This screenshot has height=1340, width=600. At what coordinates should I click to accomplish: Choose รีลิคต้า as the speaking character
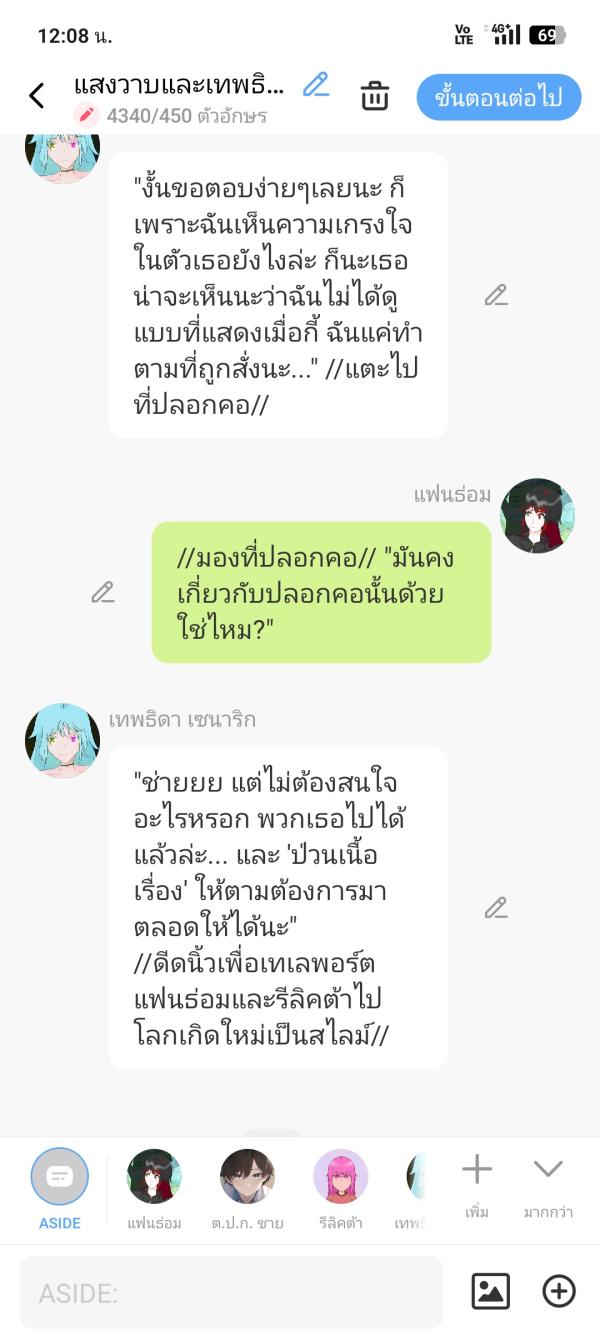341,1185
